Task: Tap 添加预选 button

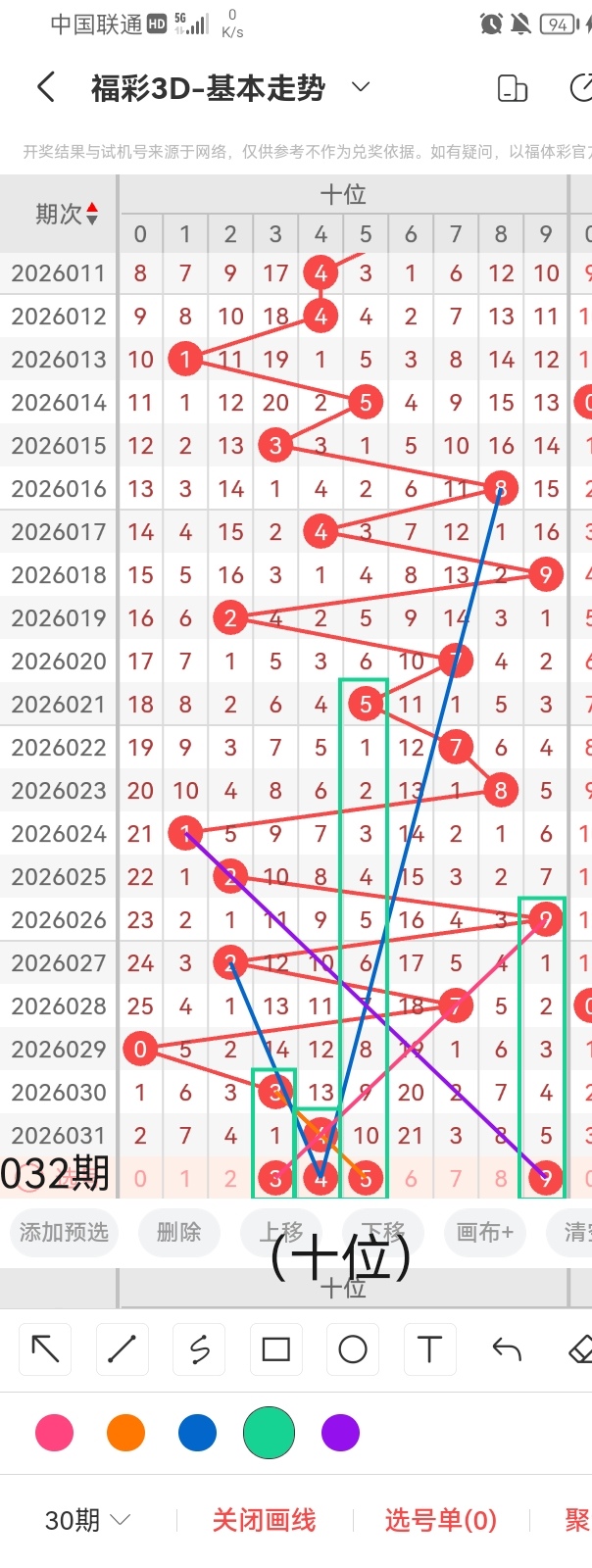Action: (65, 1232)
